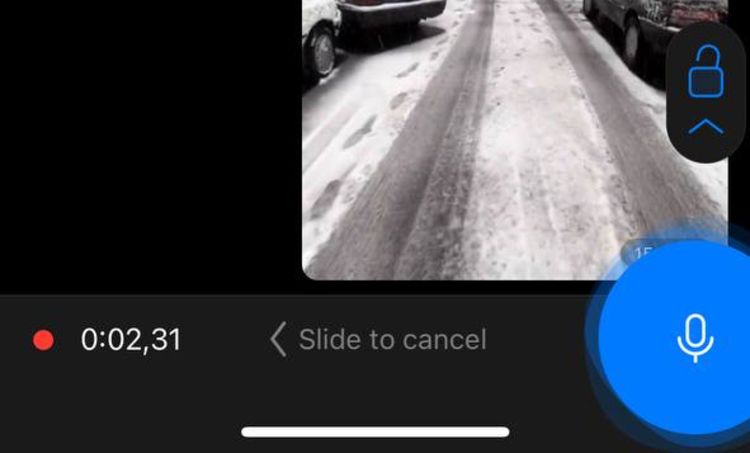Tap the blue microphone record button
This screenshot has width=750, height=453.
pos(694,338)
